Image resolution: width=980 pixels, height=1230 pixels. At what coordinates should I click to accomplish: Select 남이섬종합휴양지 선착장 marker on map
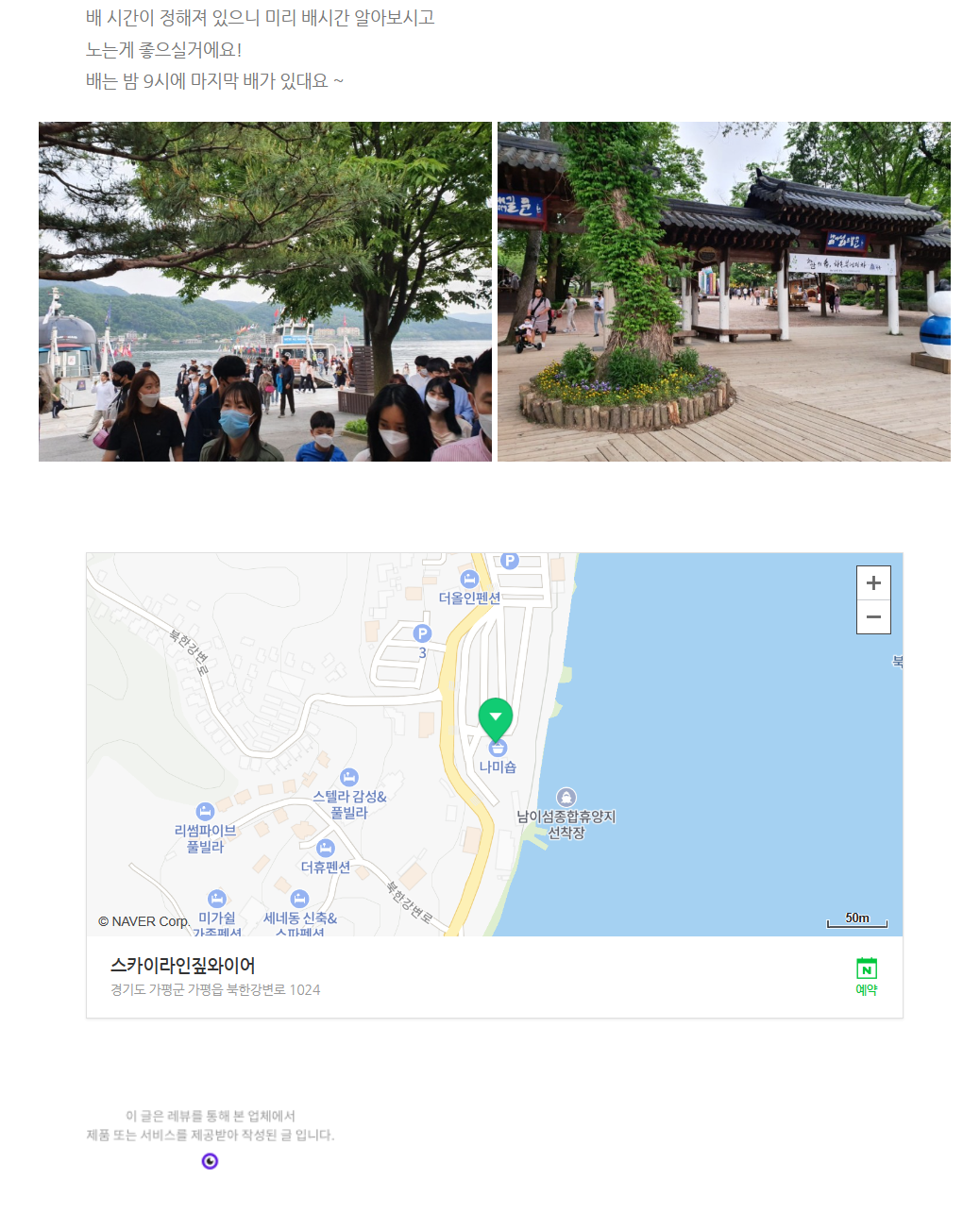(x=566, y=798)
